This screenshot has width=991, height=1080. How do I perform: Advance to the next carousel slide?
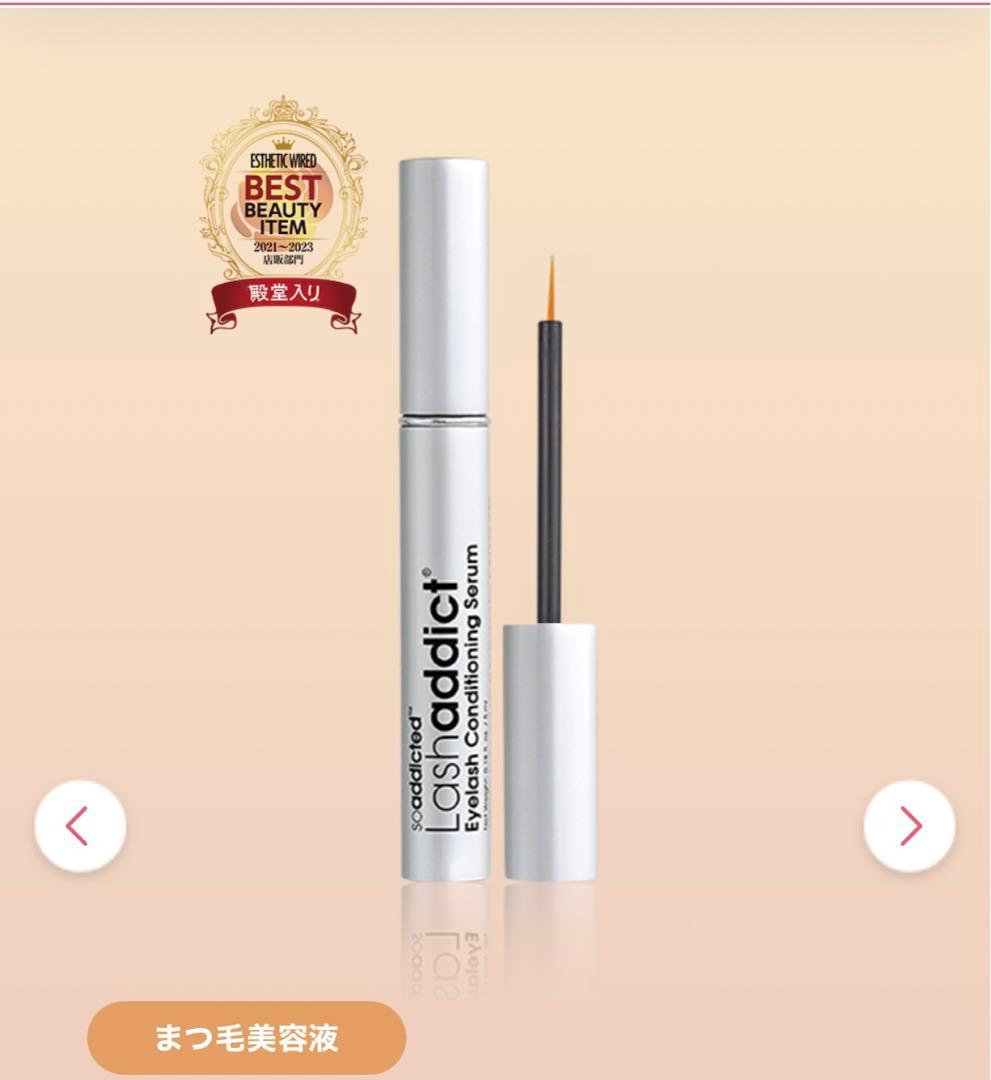909,826
